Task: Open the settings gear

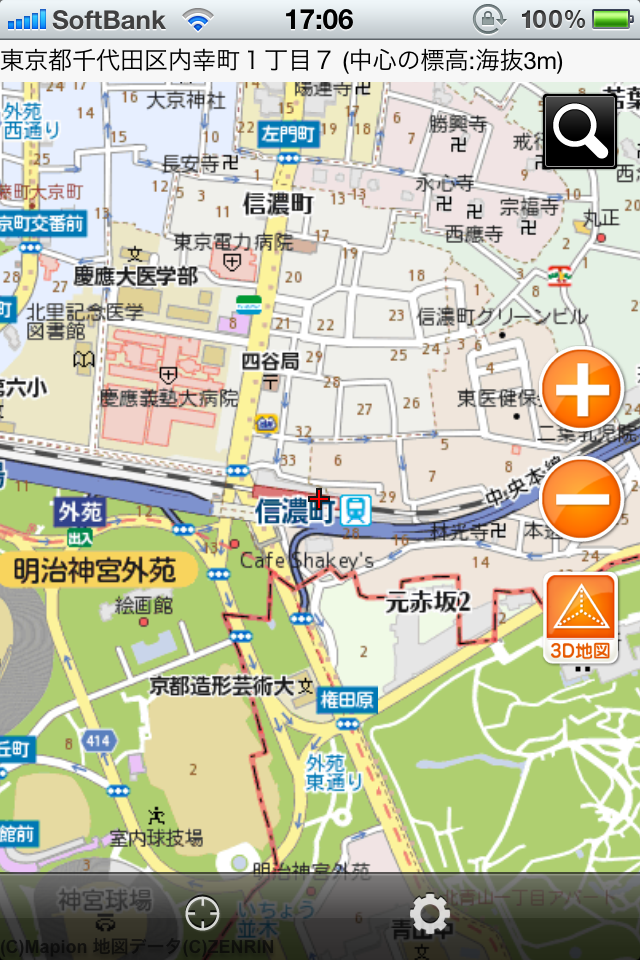Action: point(430,913)
